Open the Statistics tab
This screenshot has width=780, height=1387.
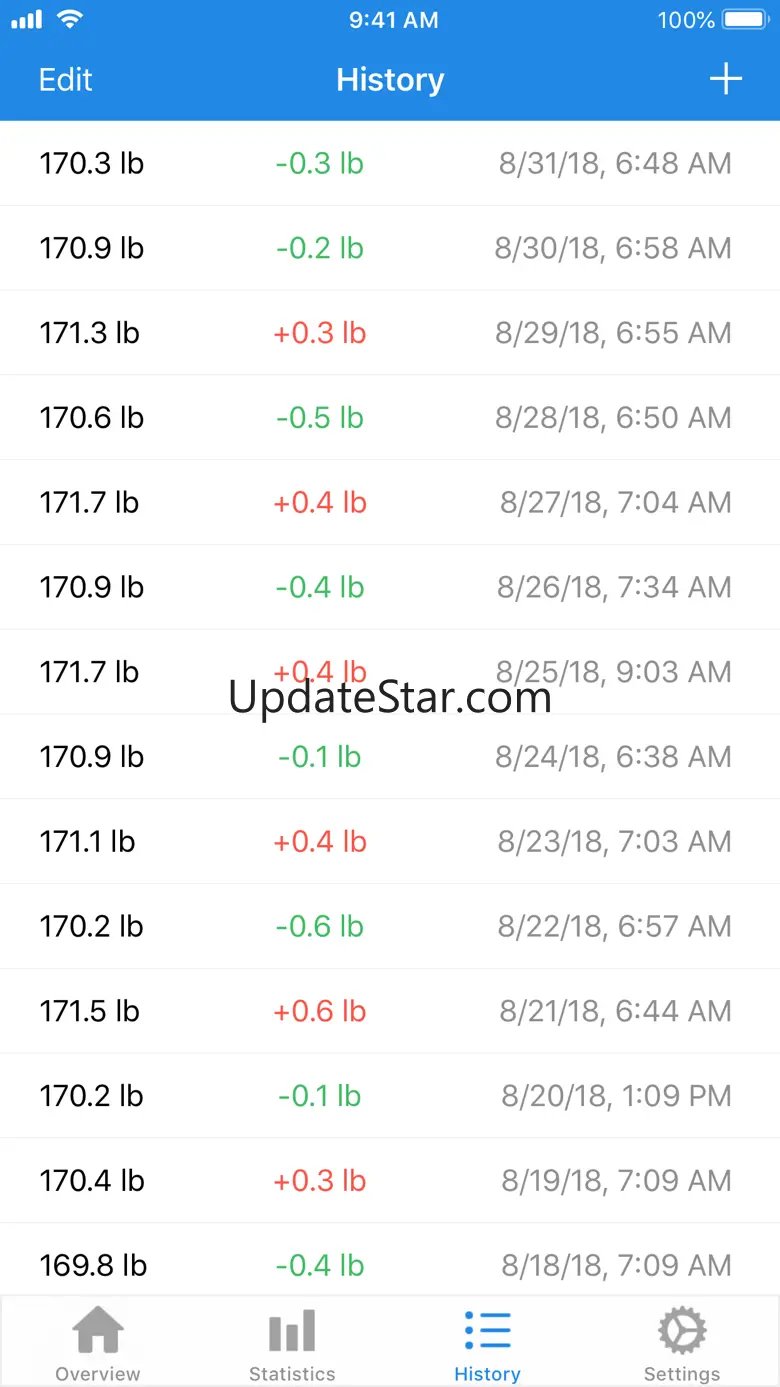pos(292,1345)
